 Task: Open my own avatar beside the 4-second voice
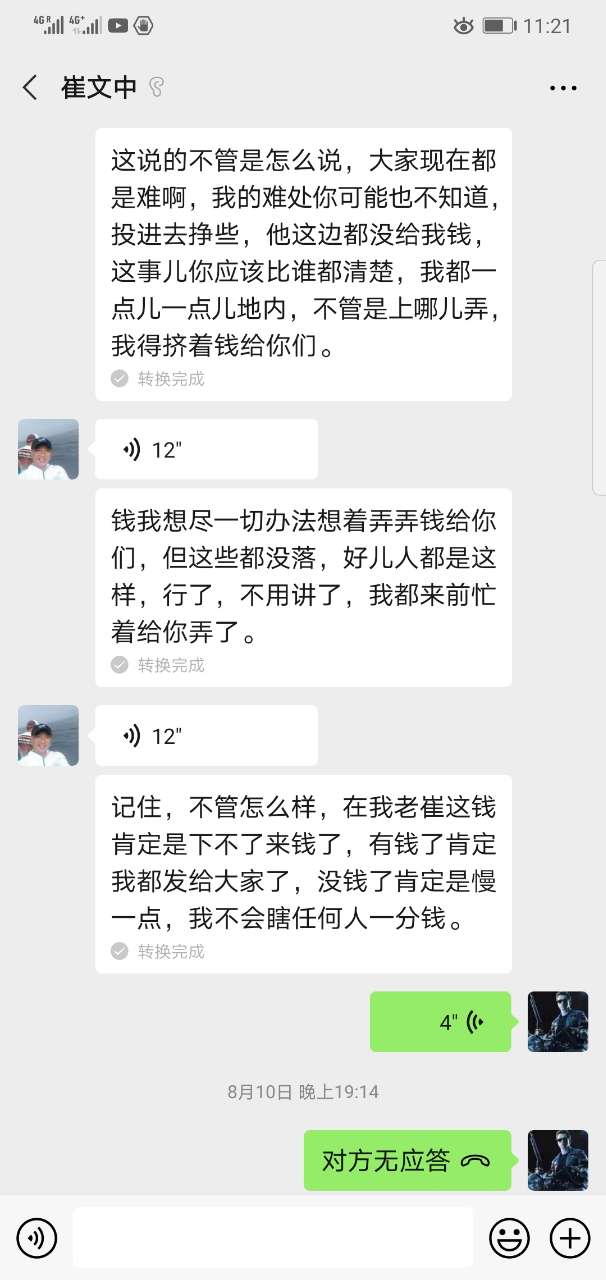point(557,1022)
